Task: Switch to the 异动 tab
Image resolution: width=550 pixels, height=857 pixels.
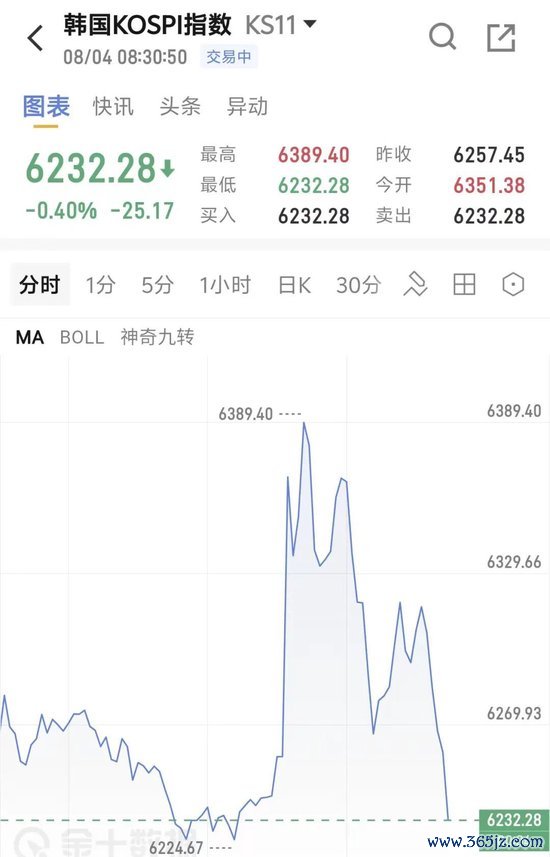Action: coord(247,106)
